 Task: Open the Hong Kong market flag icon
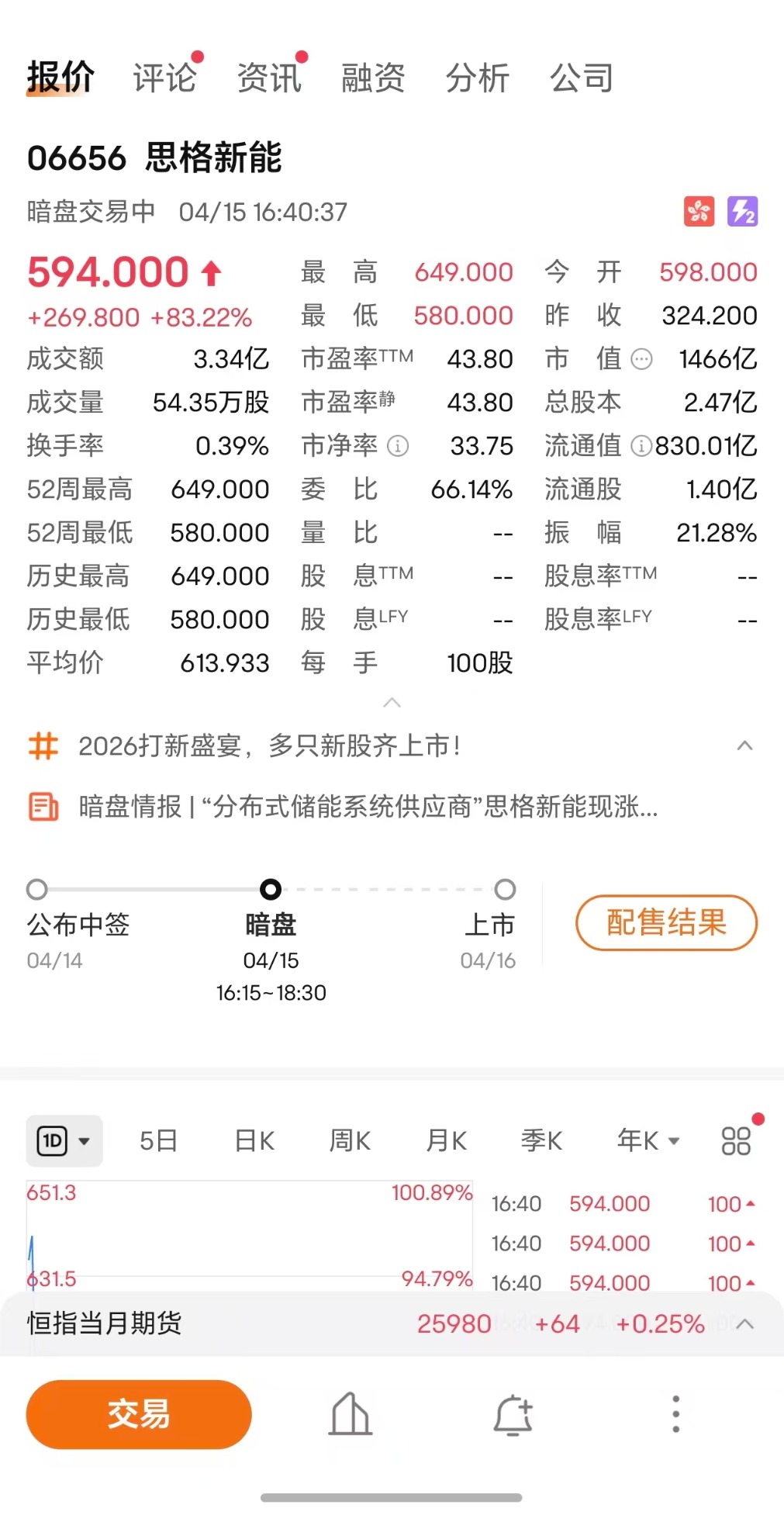click(699, 212)
